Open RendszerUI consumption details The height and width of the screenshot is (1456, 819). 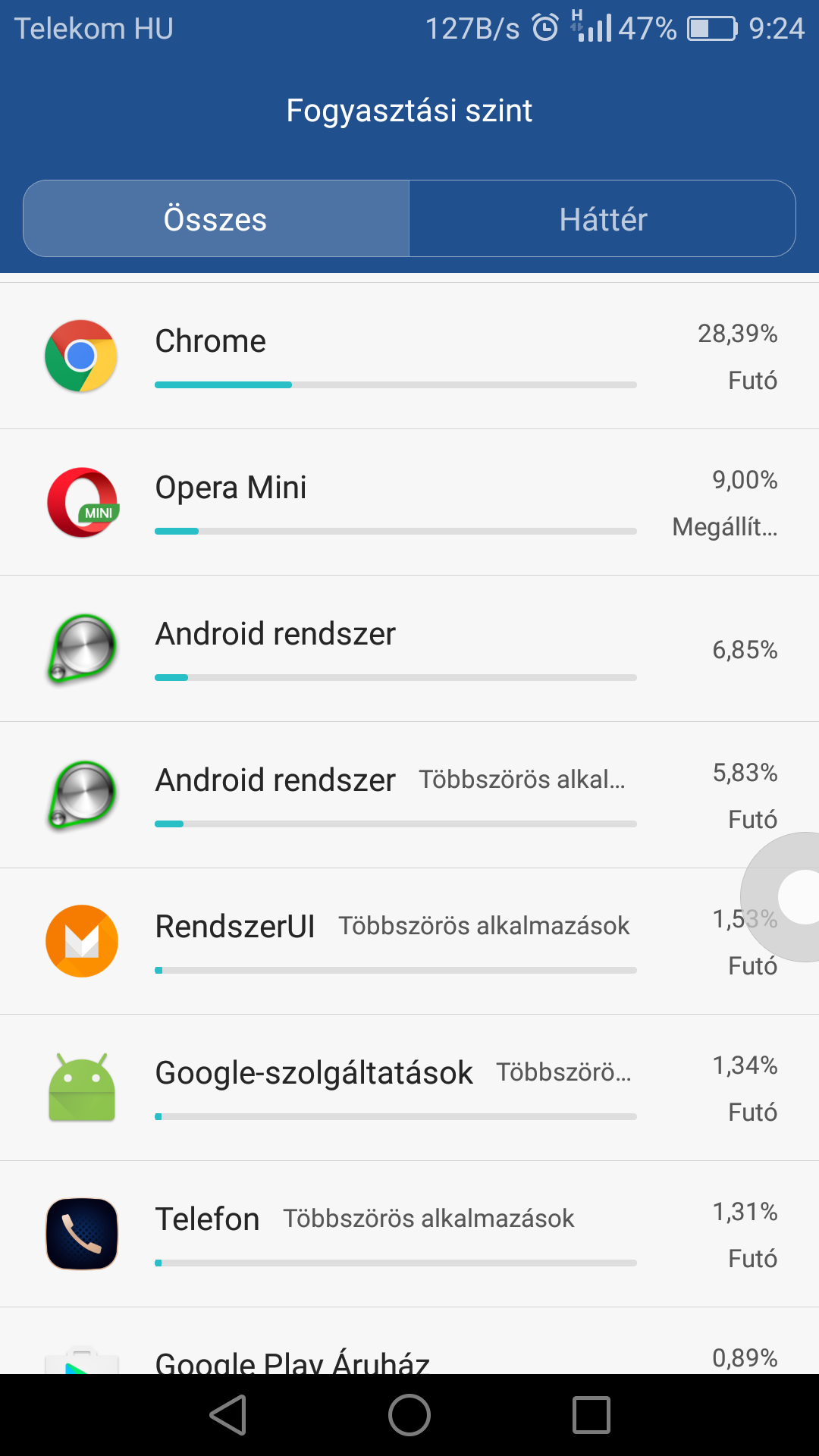click(x=409, y=941)
